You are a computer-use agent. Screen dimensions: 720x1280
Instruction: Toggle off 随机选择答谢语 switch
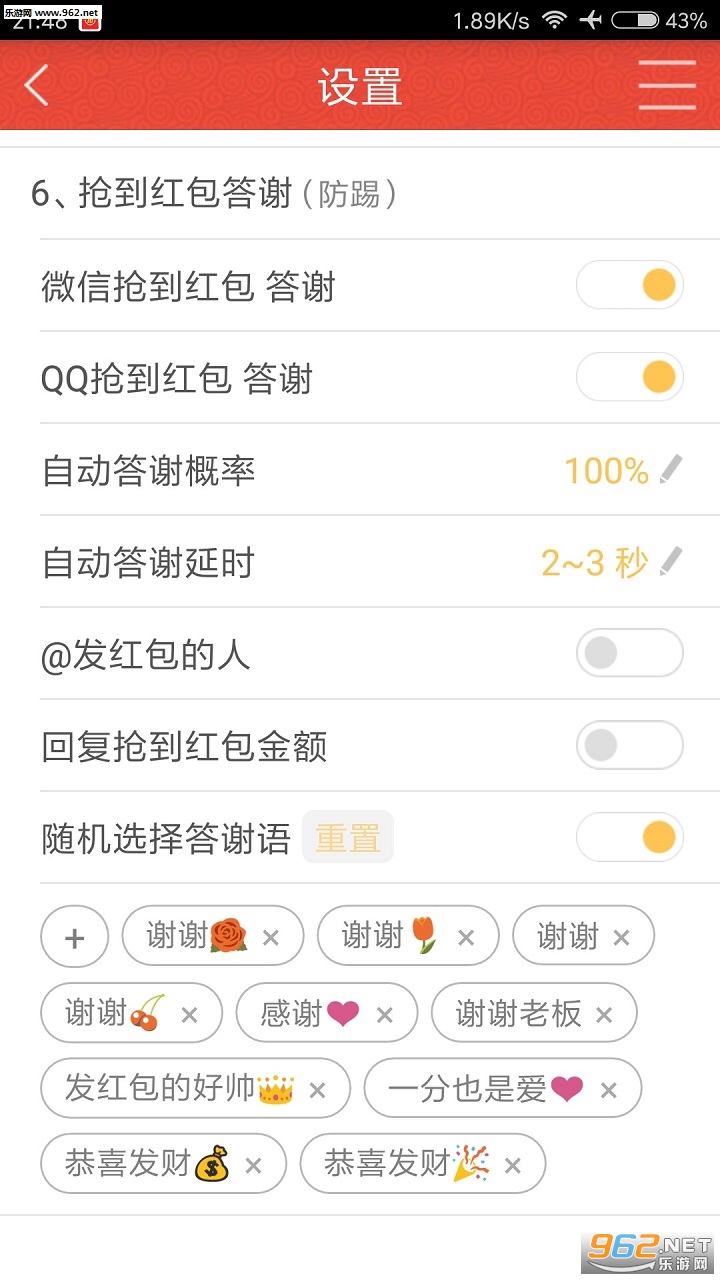pyautogui.click(x=629, y=838)
